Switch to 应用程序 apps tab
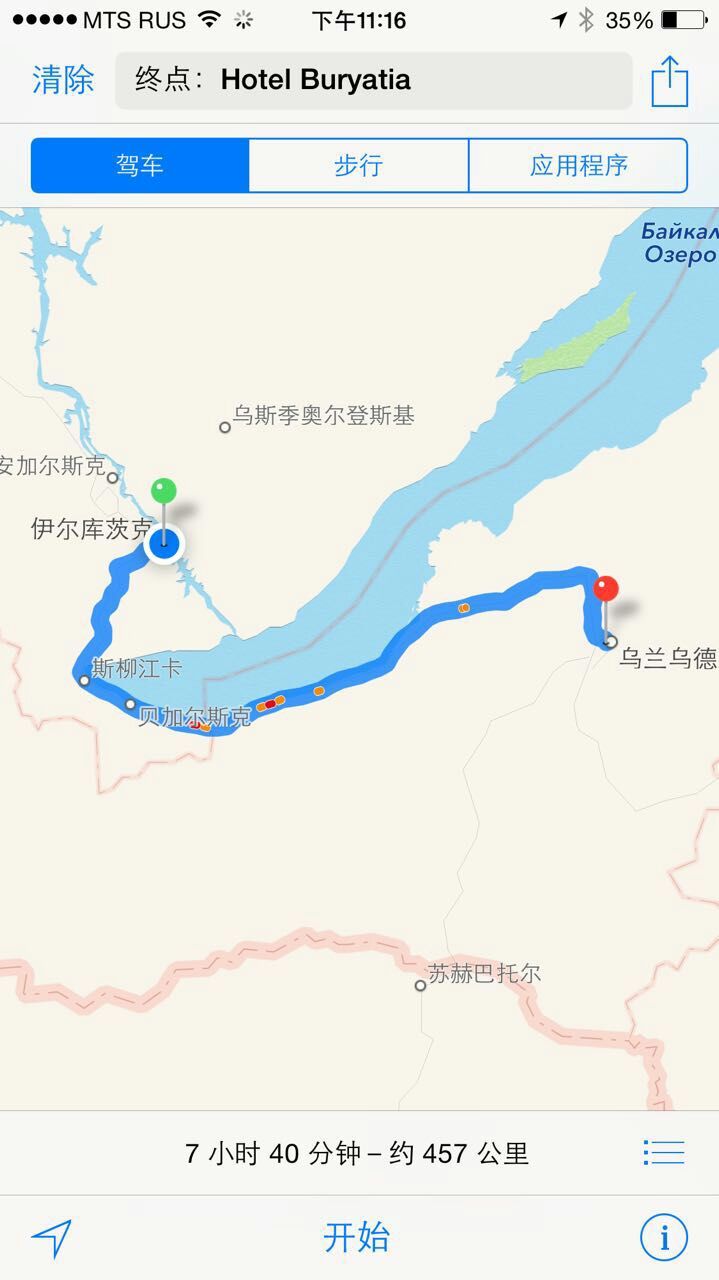The image size is (719, 1280). tap(578, 165)
